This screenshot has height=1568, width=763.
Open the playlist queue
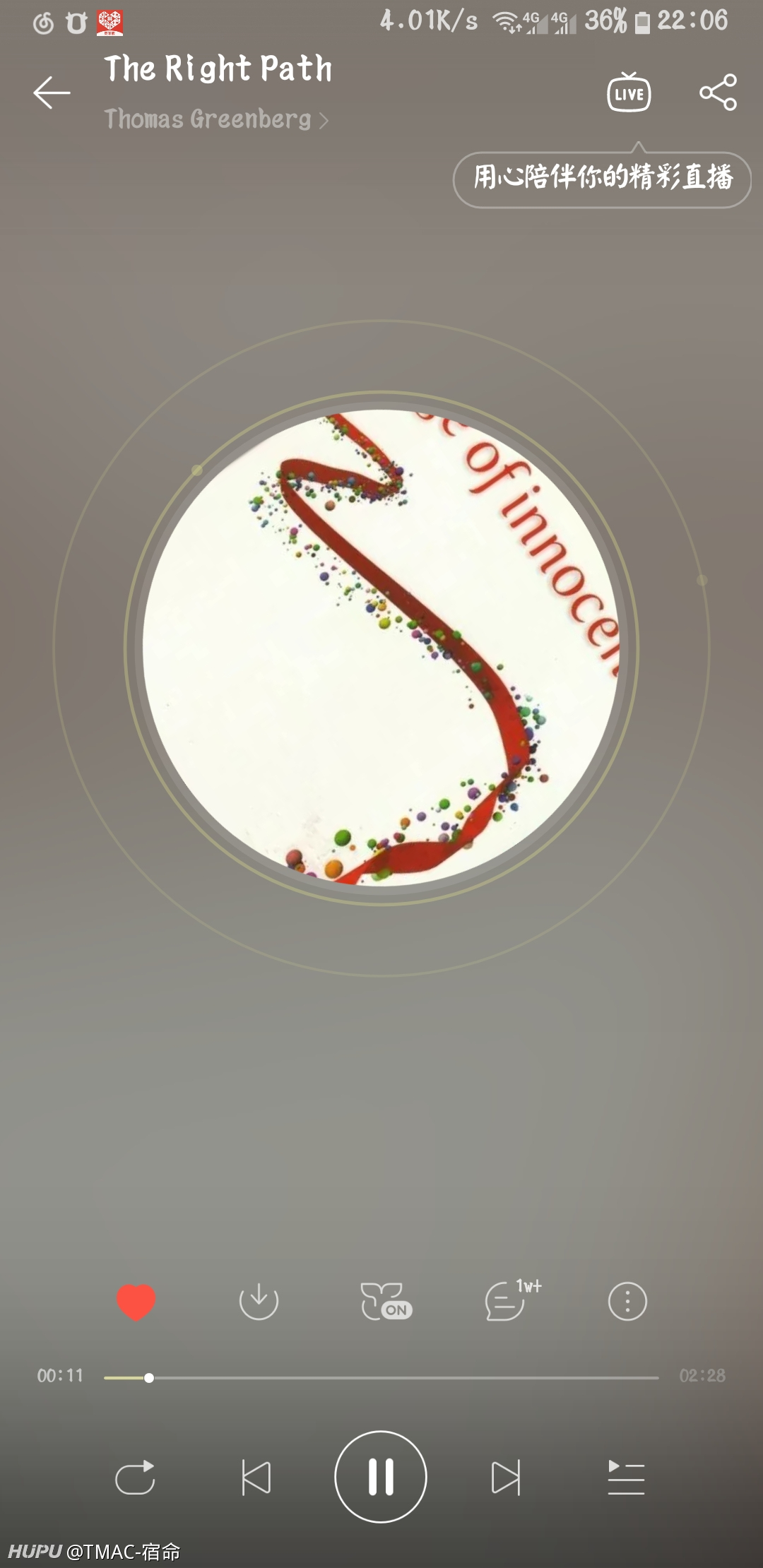626,1478
